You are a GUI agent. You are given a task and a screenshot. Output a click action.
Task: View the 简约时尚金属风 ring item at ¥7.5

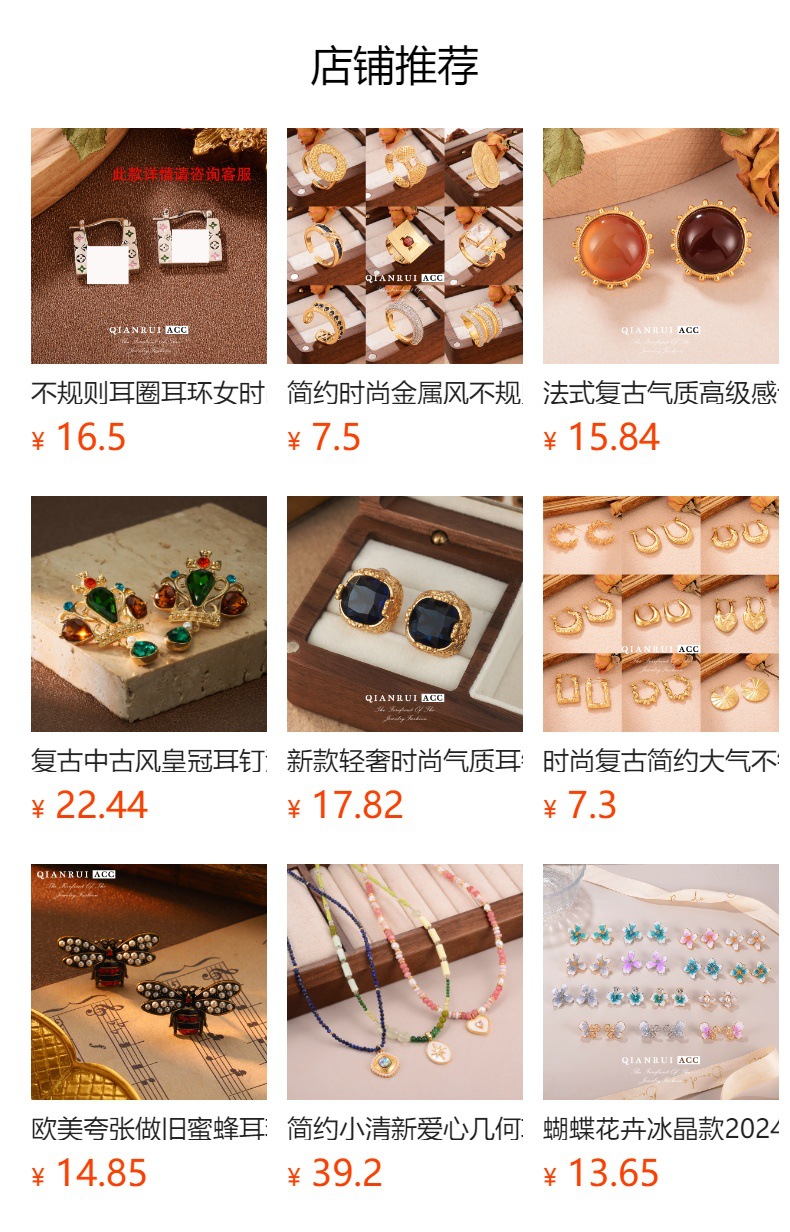pyautogui.click(x=405, y=246)
